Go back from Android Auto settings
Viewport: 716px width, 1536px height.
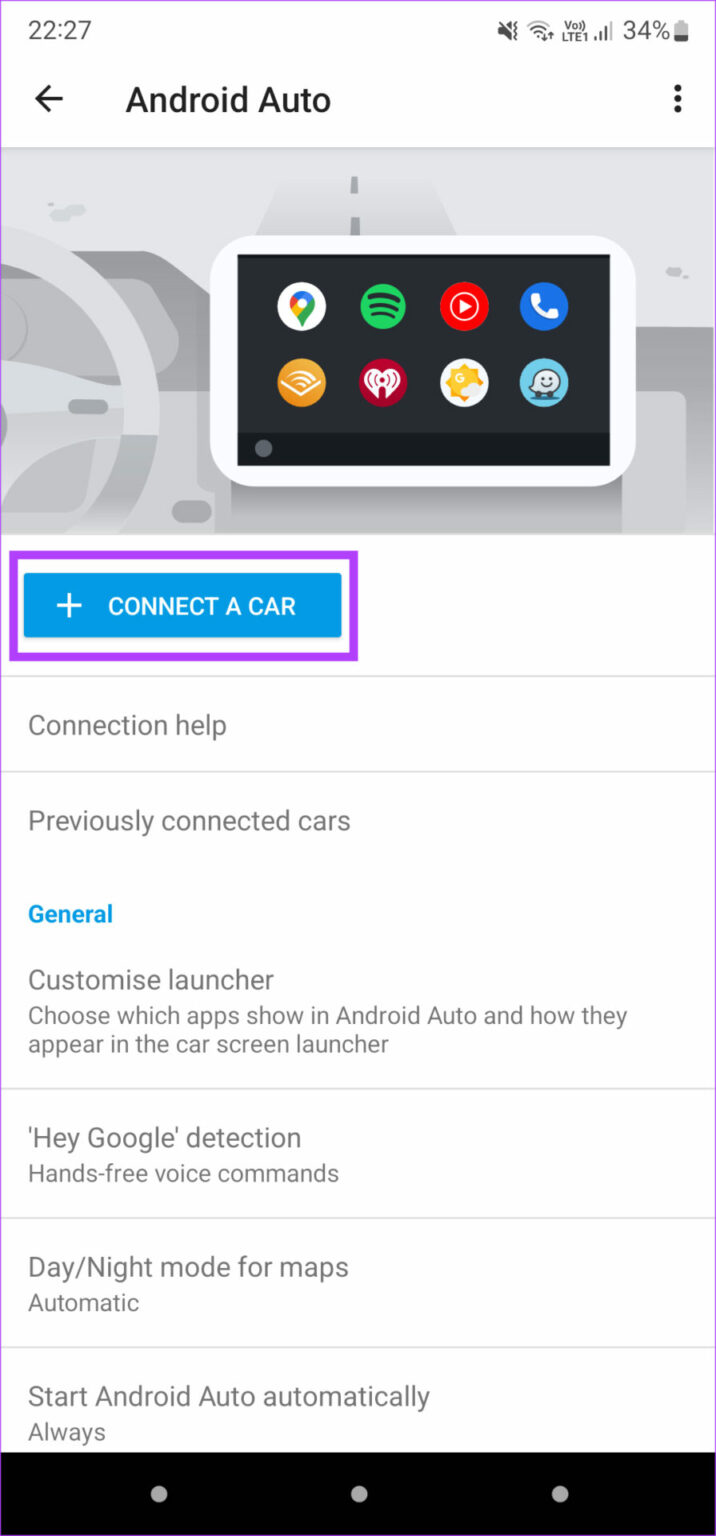pos(48,99)
